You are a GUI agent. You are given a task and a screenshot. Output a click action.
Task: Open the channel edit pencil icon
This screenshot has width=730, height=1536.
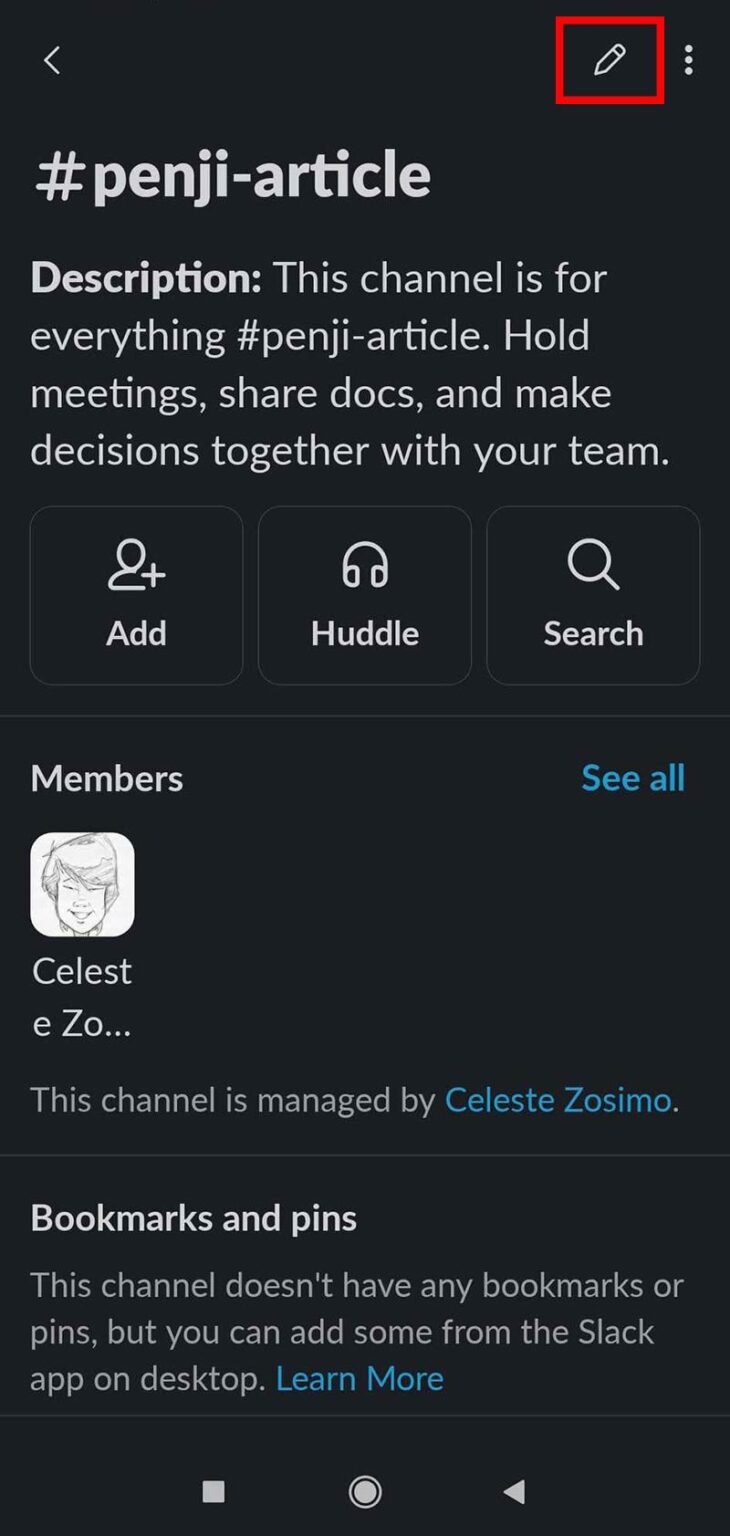[x=608, y=60]
